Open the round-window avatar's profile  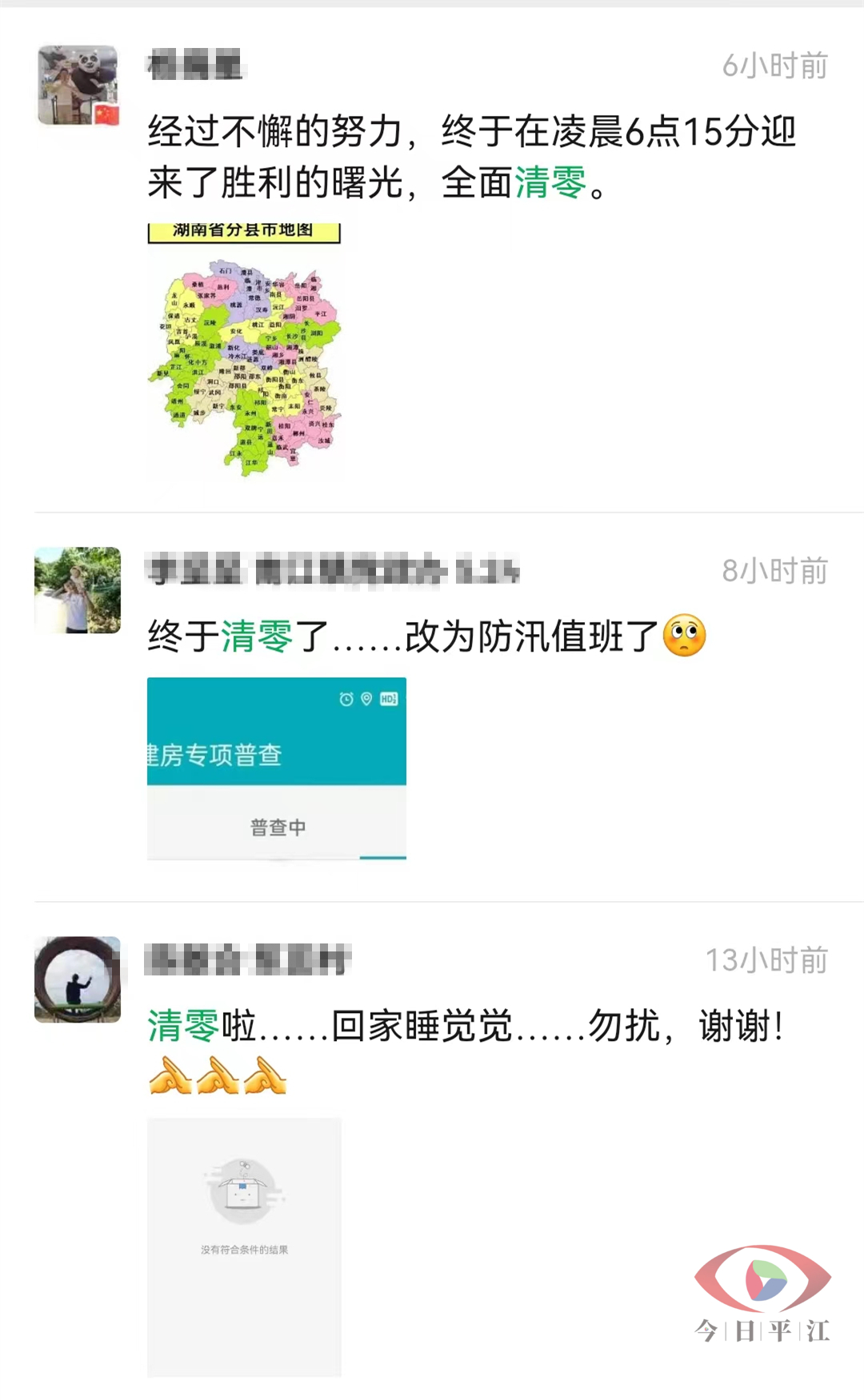pyautogui.click(x=78, y=979)
